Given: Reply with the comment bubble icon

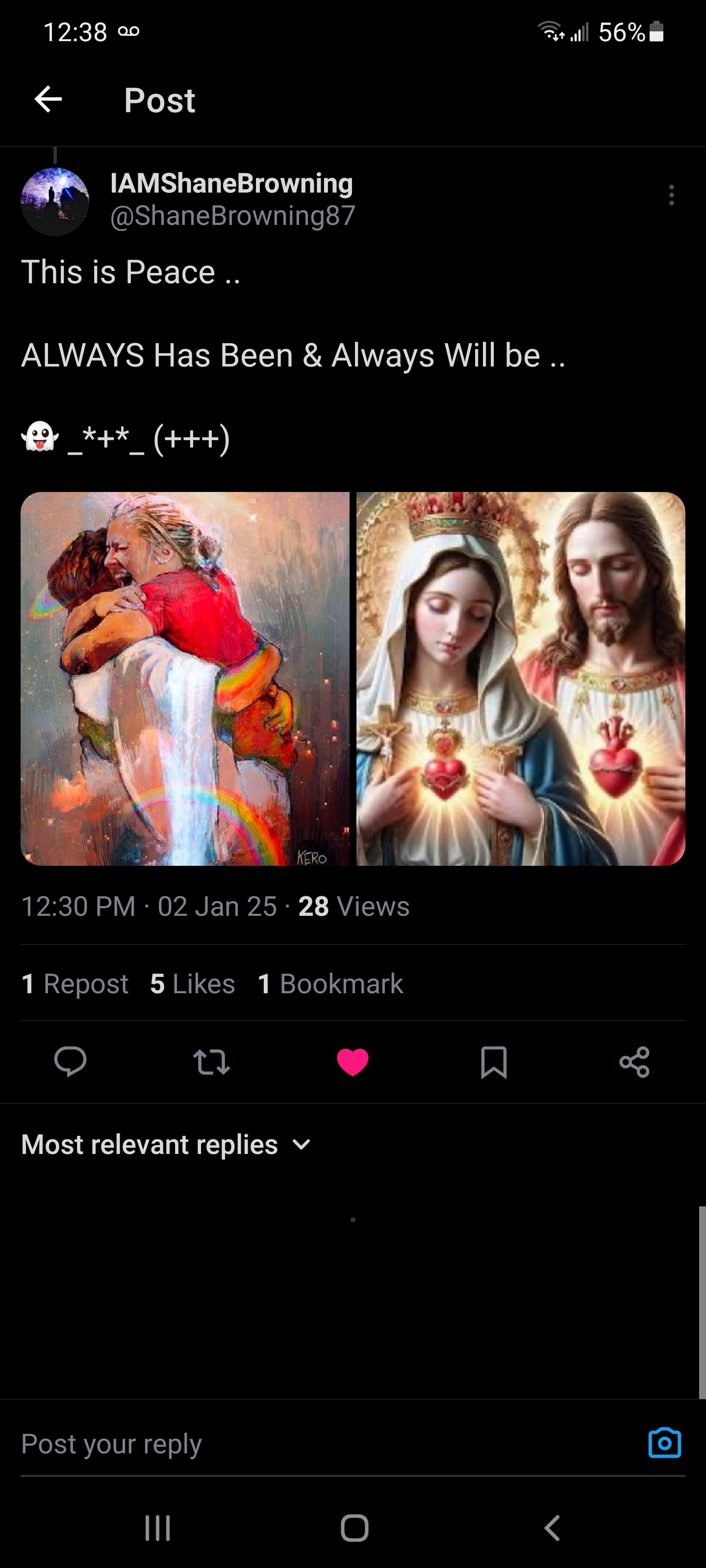Looking at the screenshot, I should 70,1061.
